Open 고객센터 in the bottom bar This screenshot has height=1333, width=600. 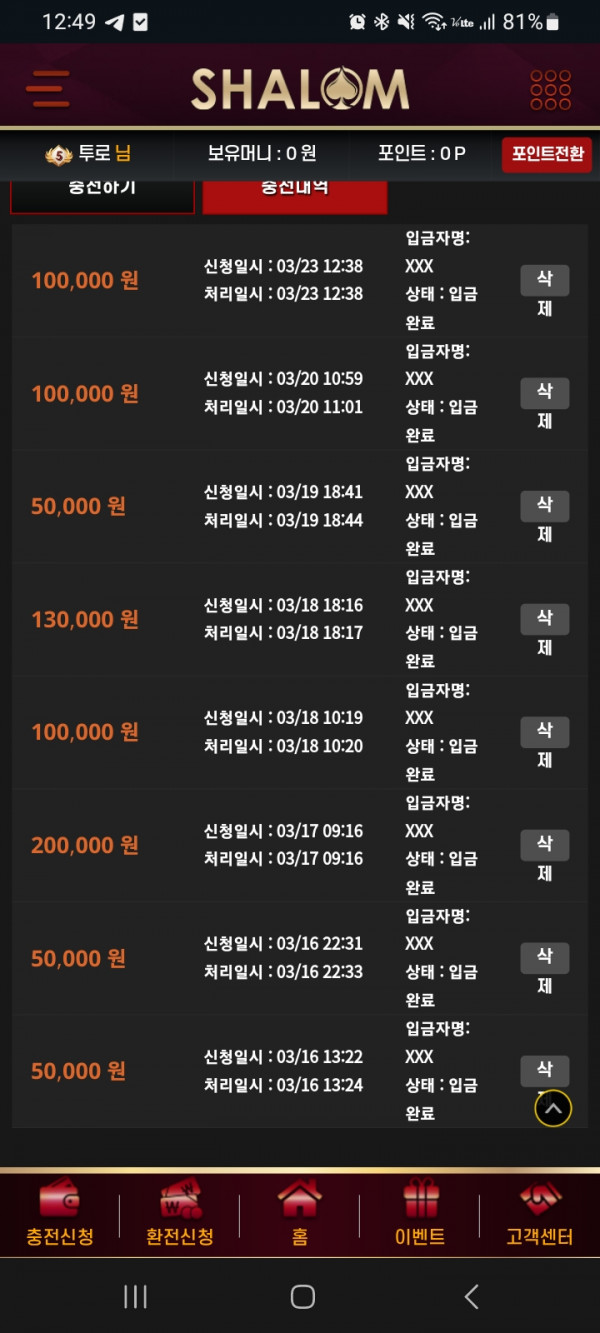click(540, 1214)
